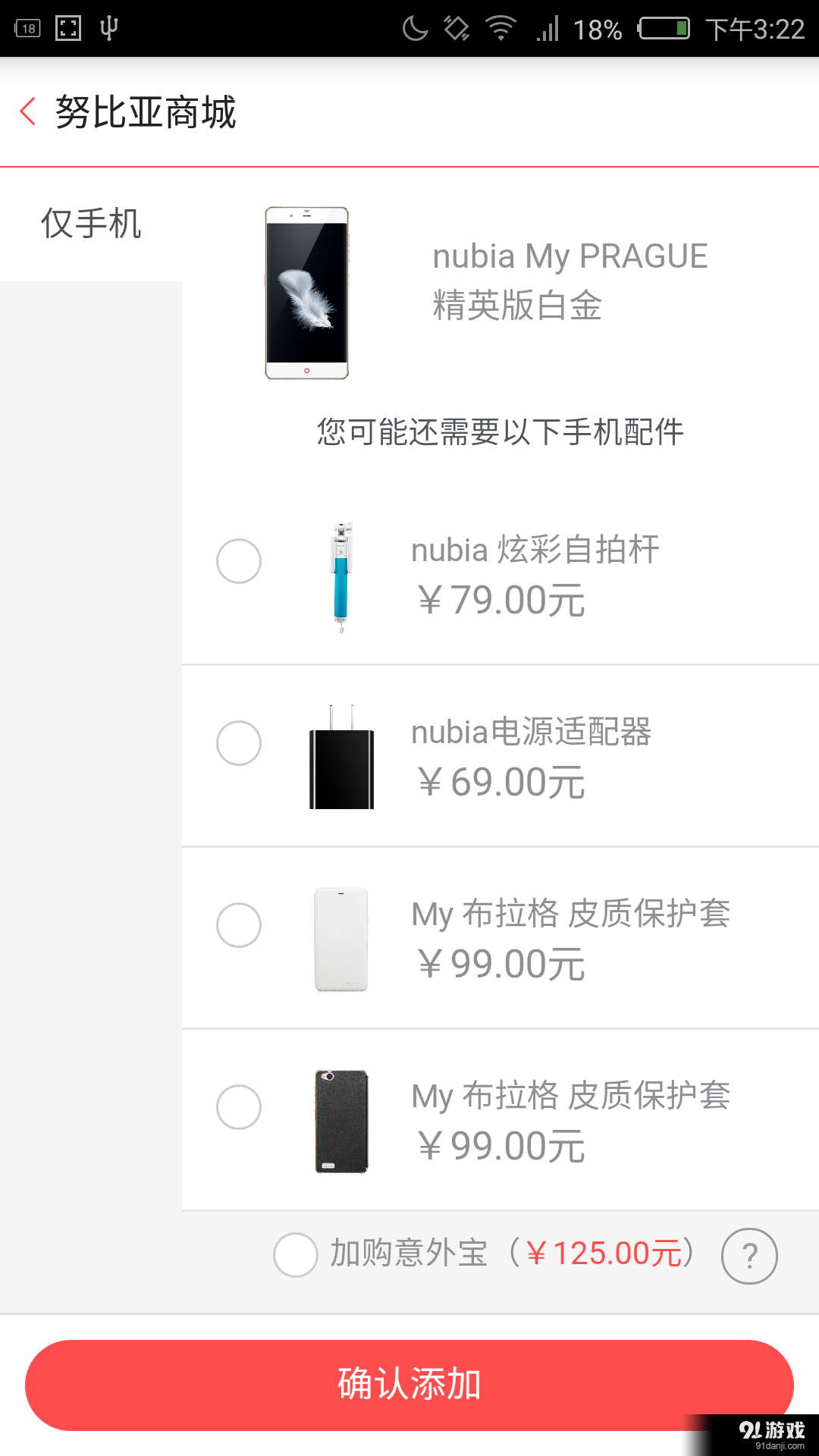This screenshot has height=1456, width=819.
Task: Tap the nubia power adapter image
Action: [x=341, y=758]
